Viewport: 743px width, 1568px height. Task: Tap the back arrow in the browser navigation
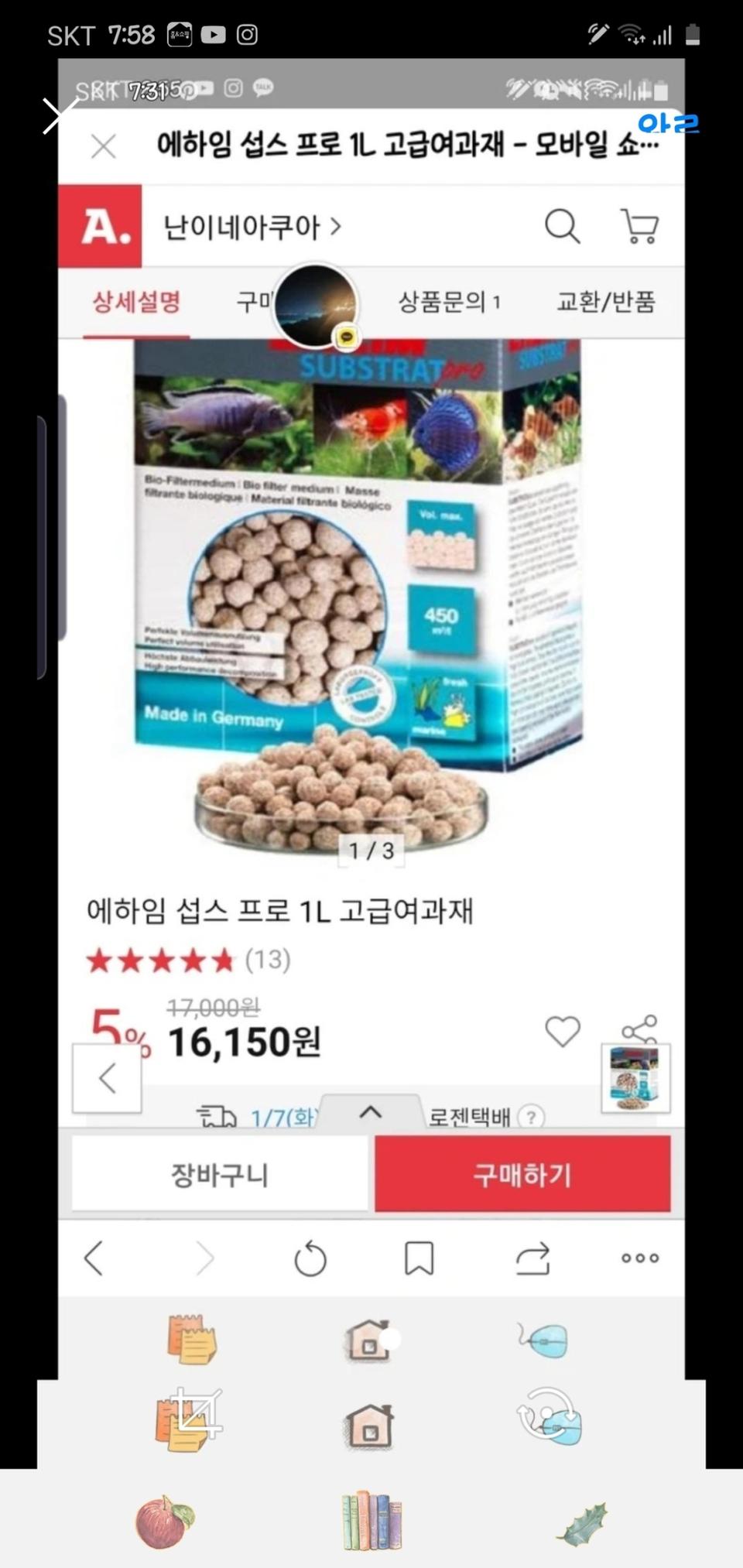pyautogui.click(x=94, y=1258)
